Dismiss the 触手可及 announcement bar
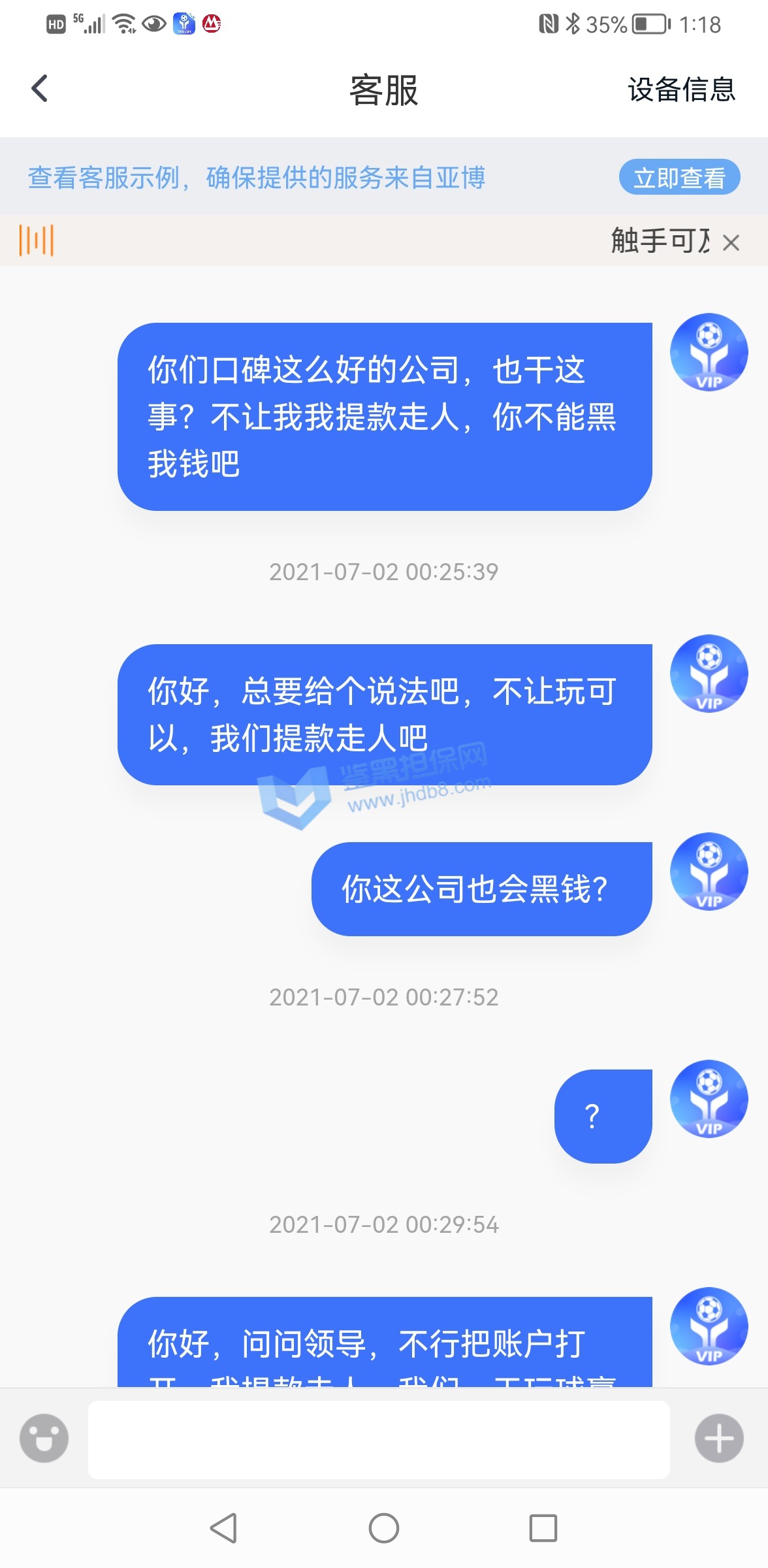Viewport: 768px width, 1568px height. coord(731,243)
